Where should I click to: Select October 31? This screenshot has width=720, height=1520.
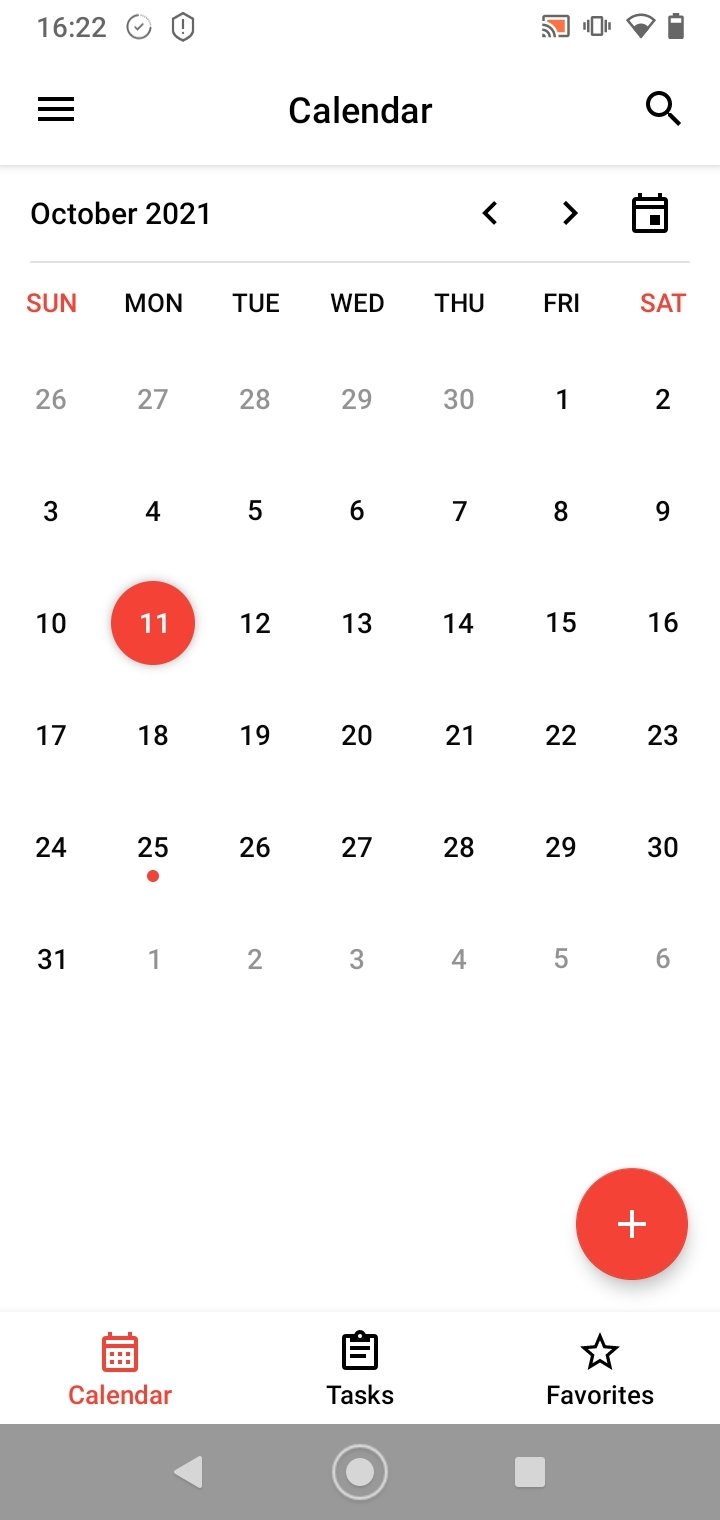(51, 960)
